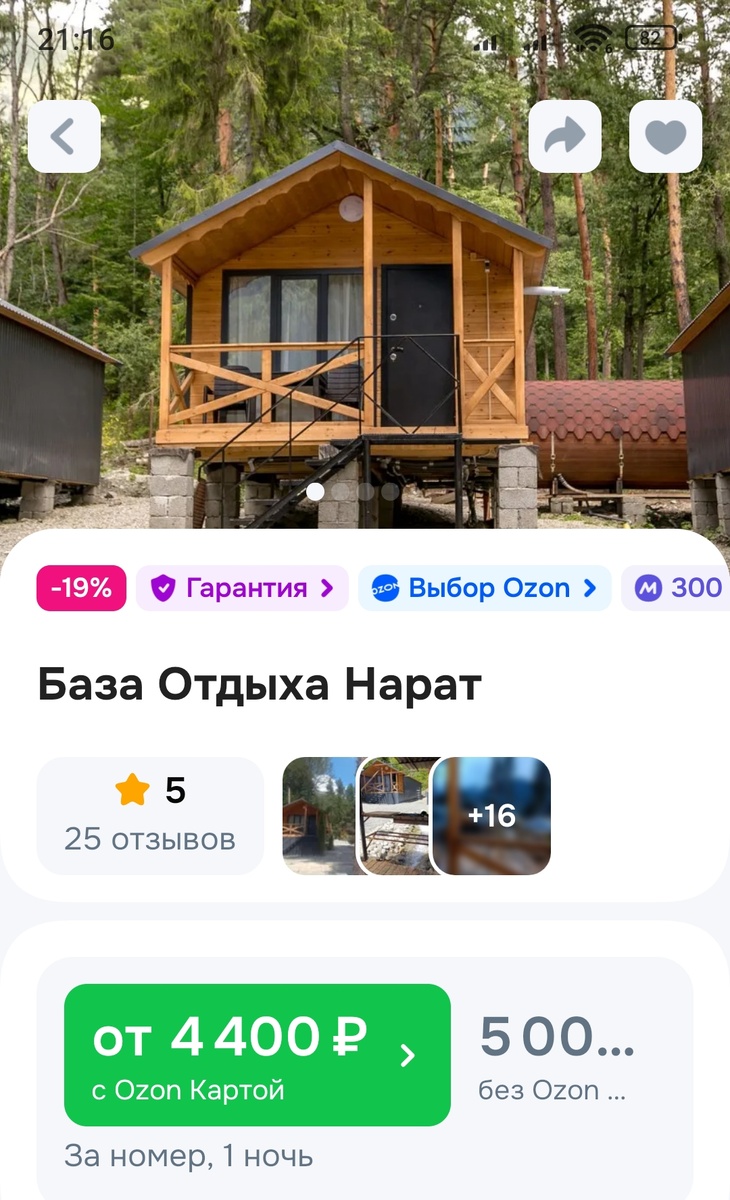
Task: Tap the arrow inside the green price button
Action: point(408,1055)
